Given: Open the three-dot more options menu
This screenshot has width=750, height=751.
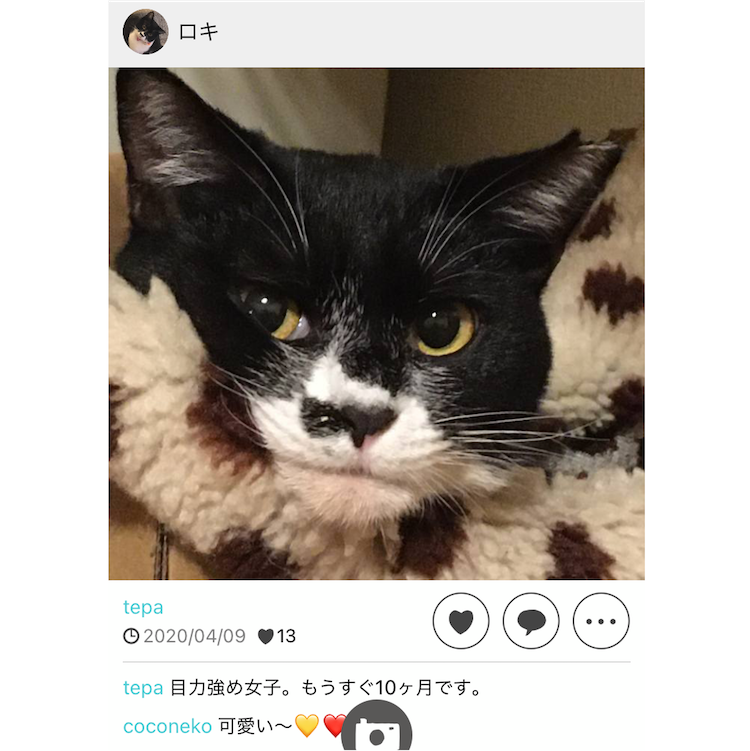Looking at the screenshot, I should [601, 621].
